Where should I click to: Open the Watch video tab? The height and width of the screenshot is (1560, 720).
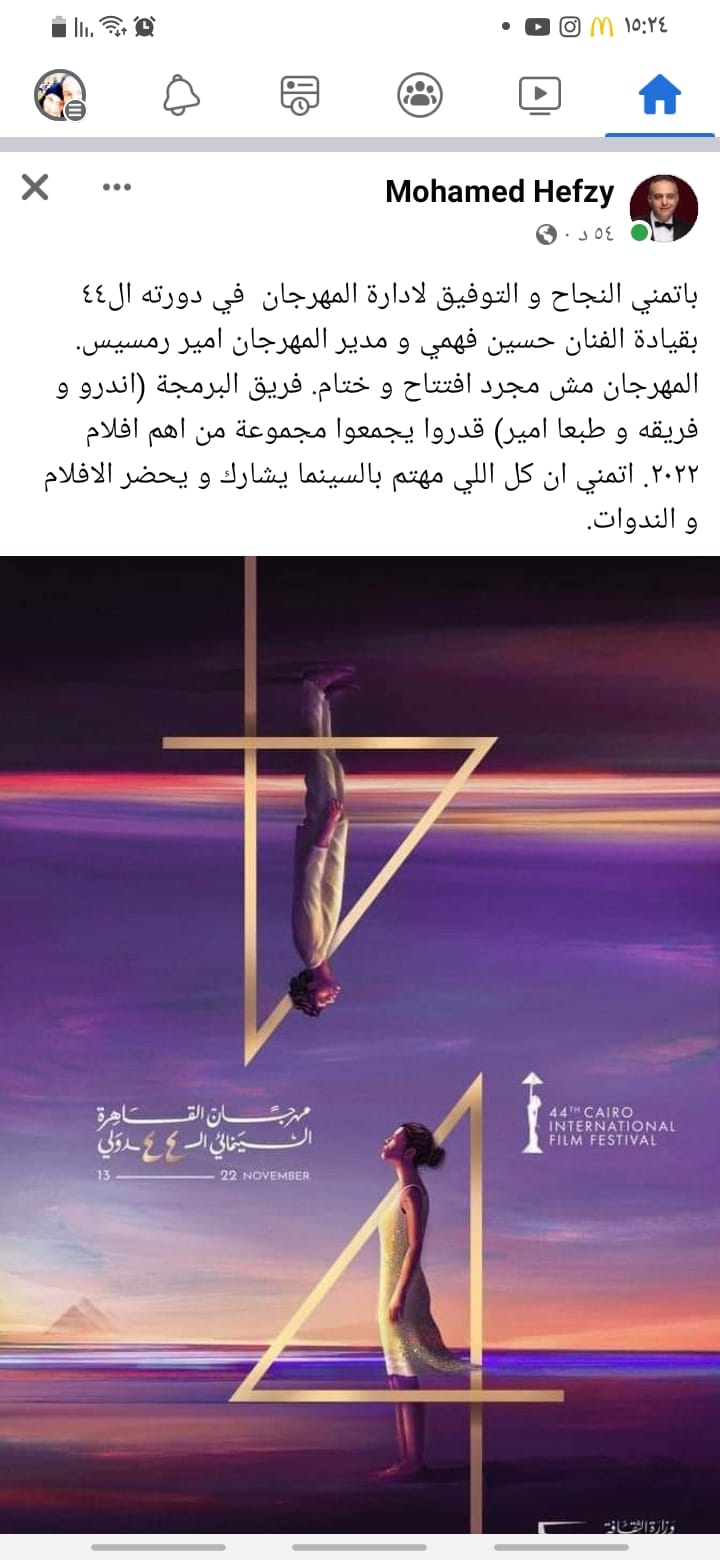point(539,96)
